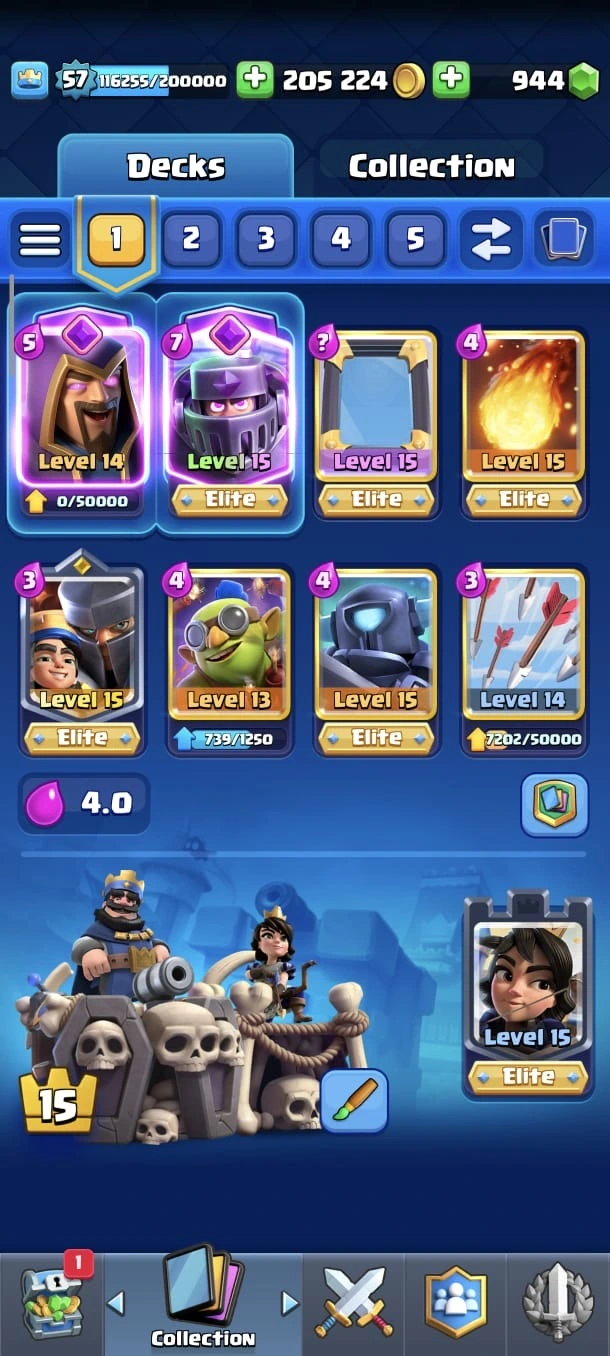Add more gold with the plus button

tap(255, 81)
